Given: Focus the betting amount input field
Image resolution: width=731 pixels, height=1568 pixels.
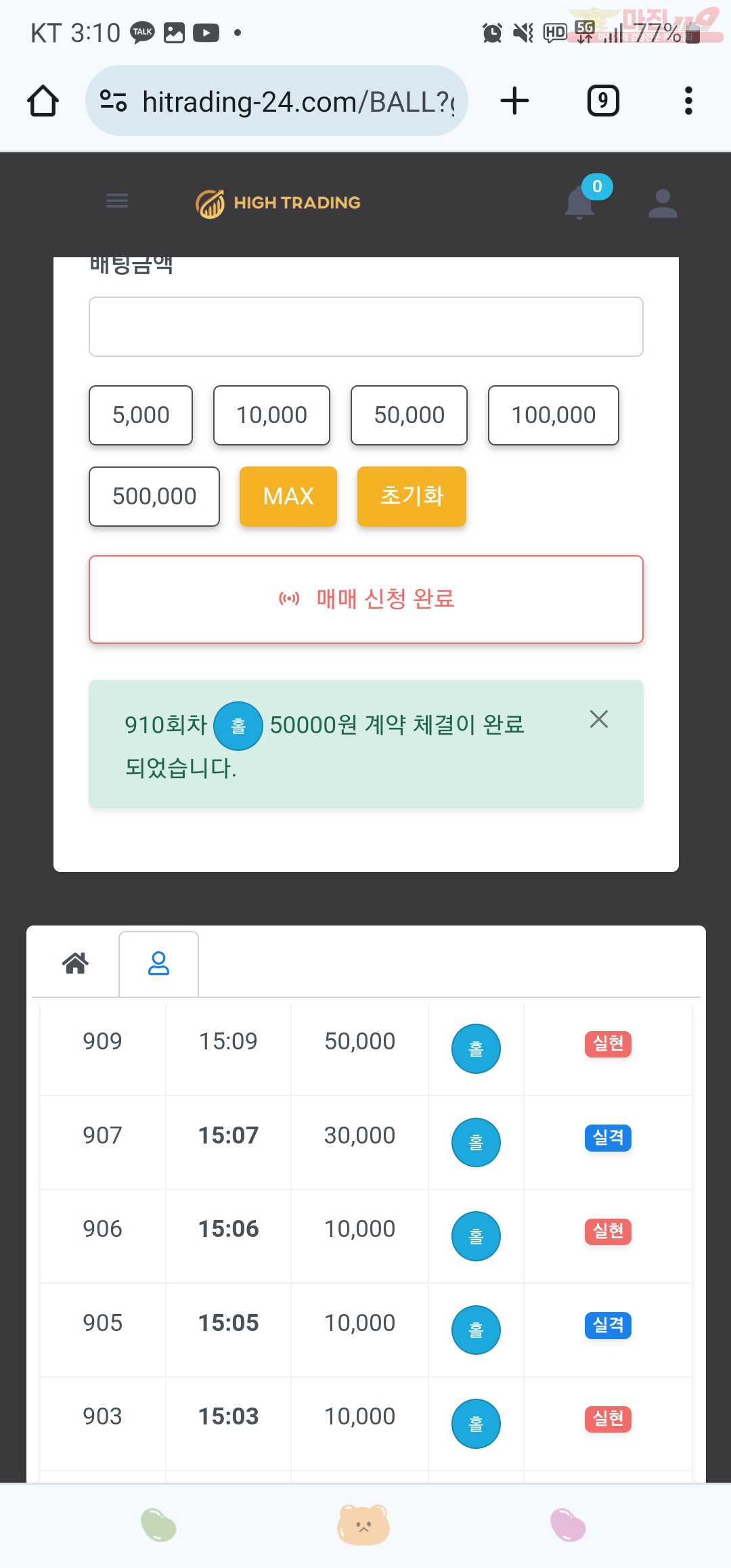Looking at the screenshot, I should (x=366, y=326).
